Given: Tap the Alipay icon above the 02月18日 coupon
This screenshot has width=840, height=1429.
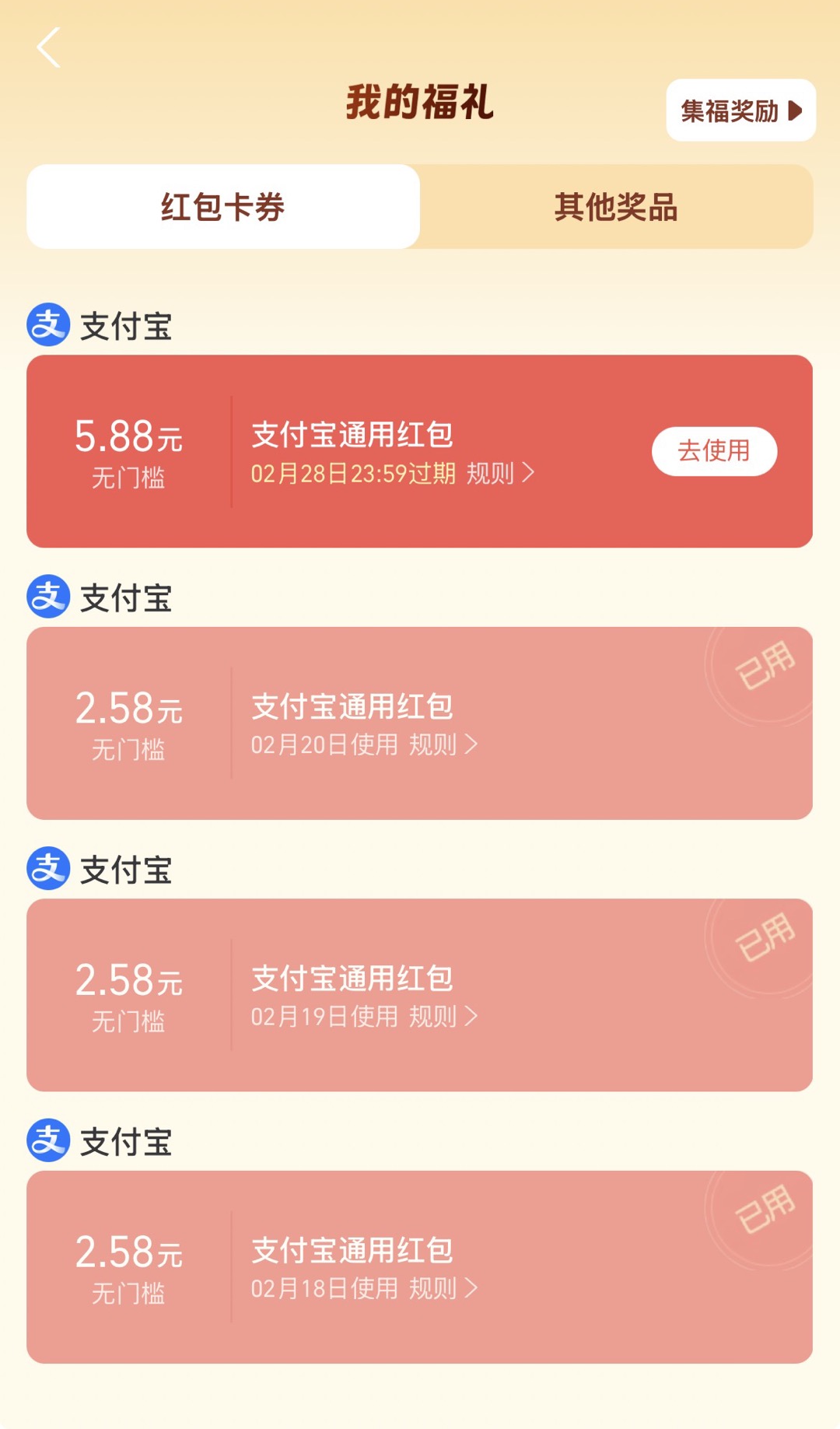Looking at the screenshot, I should [x=48, y=1140].
